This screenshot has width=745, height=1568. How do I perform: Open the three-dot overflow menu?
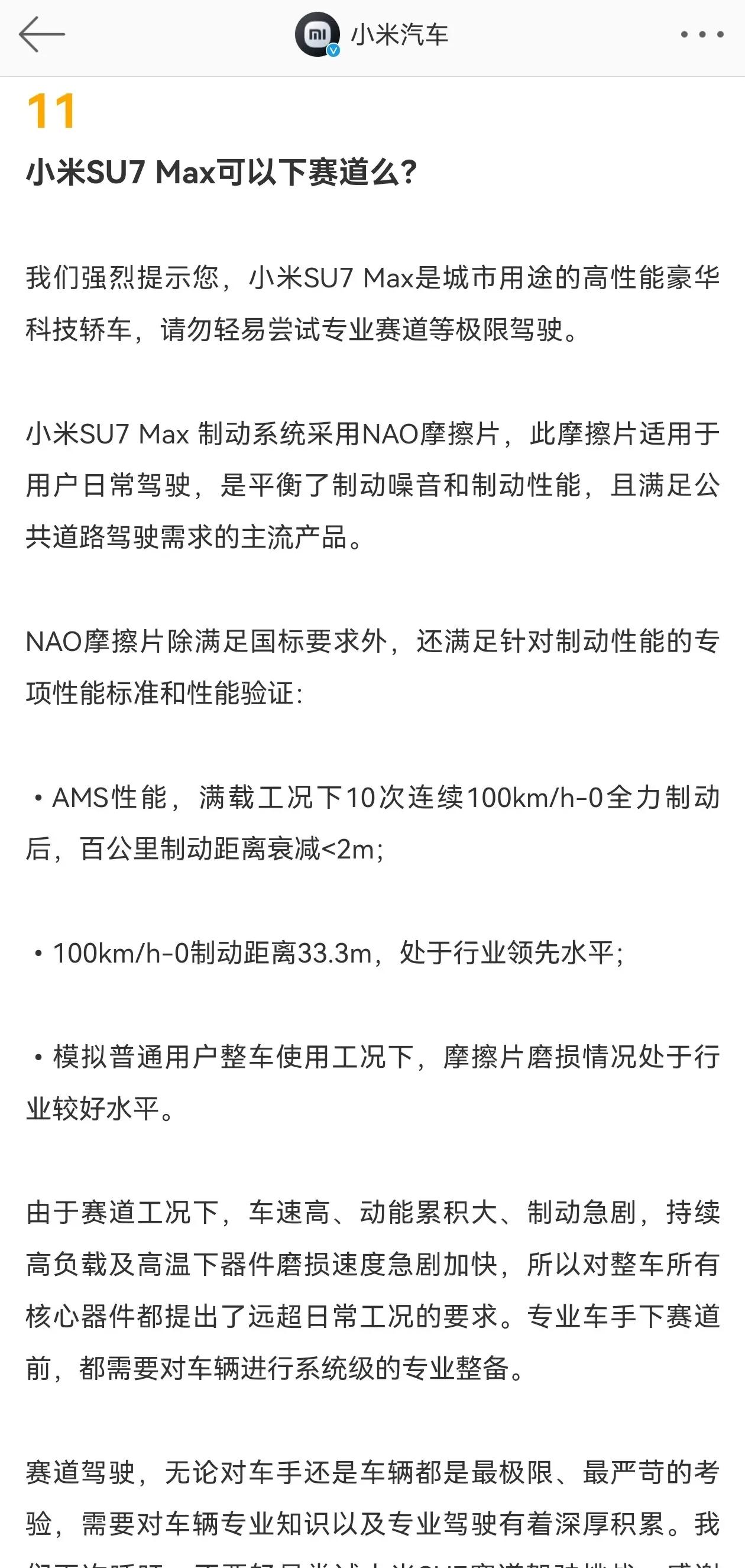coord(702,35)
